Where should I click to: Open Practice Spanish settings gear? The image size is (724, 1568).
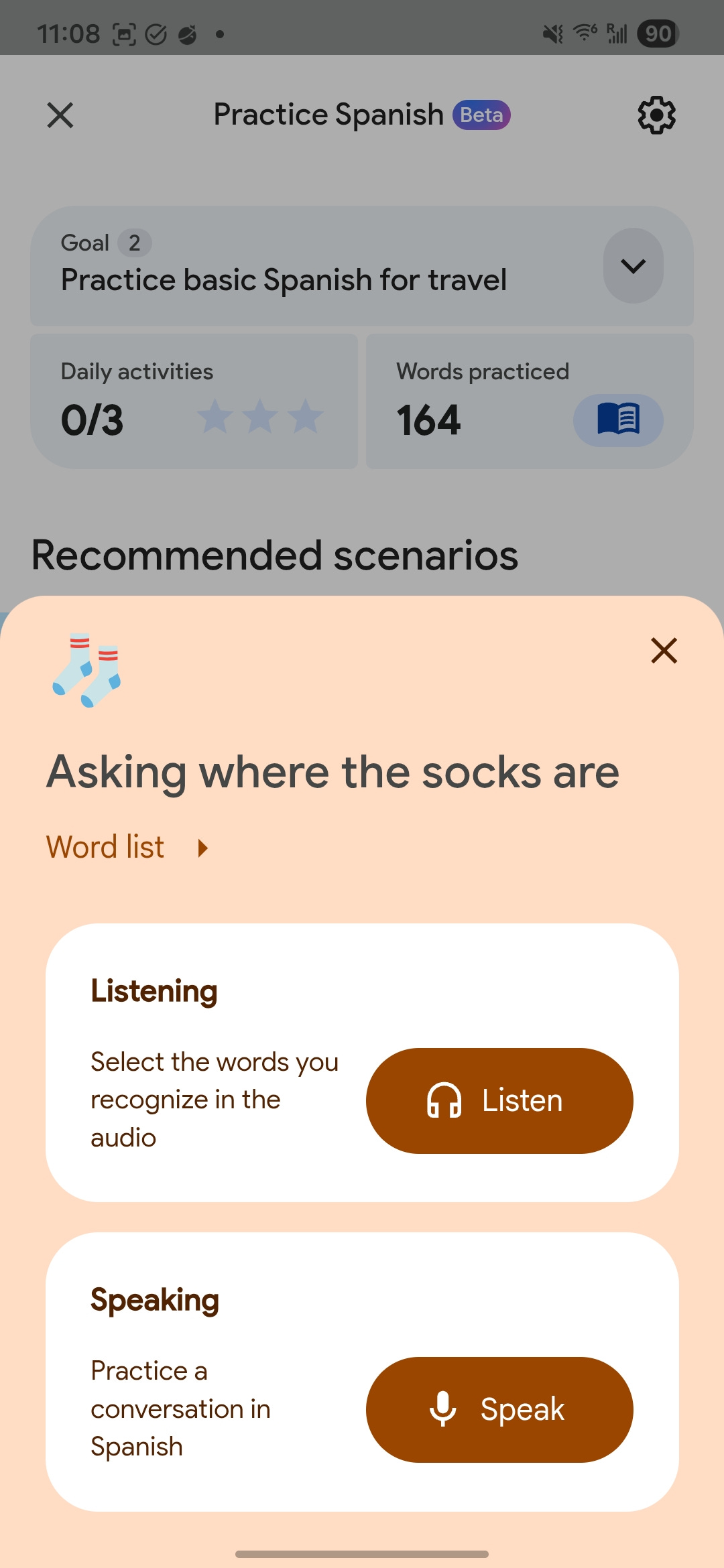pos(656,115)
